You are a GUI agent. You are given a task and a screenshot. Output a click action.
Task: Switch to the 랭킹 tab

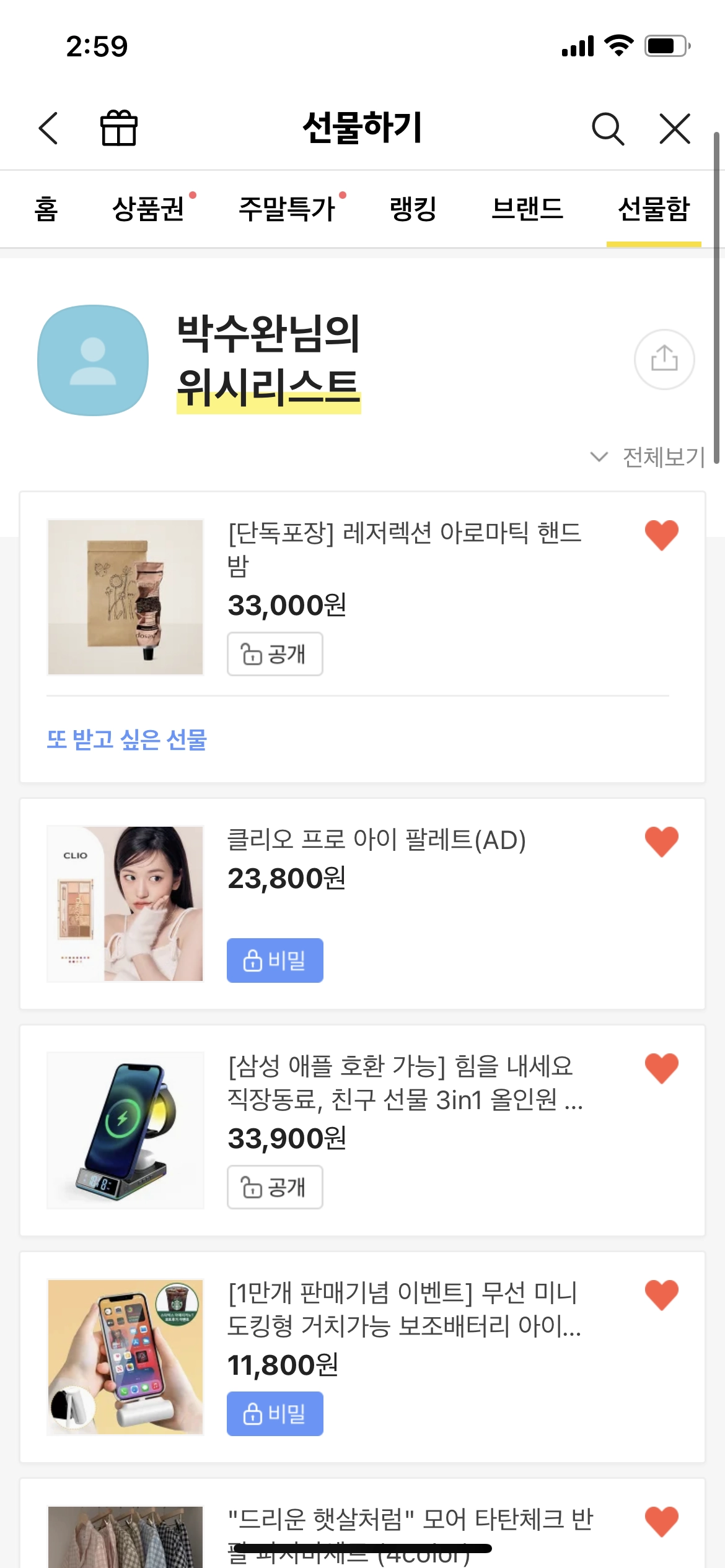click(x=413, y=209)
